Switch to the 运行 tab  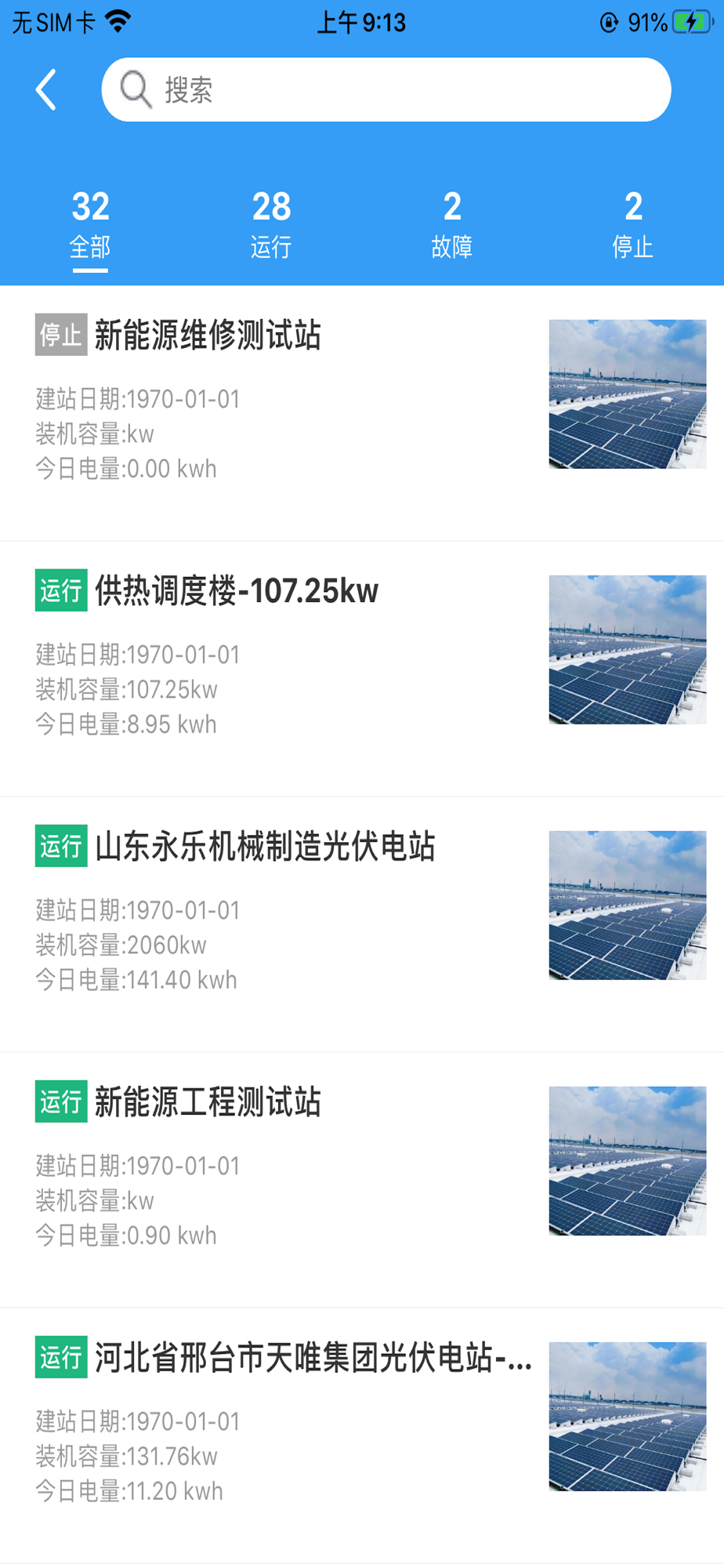(x=271, y=226)
